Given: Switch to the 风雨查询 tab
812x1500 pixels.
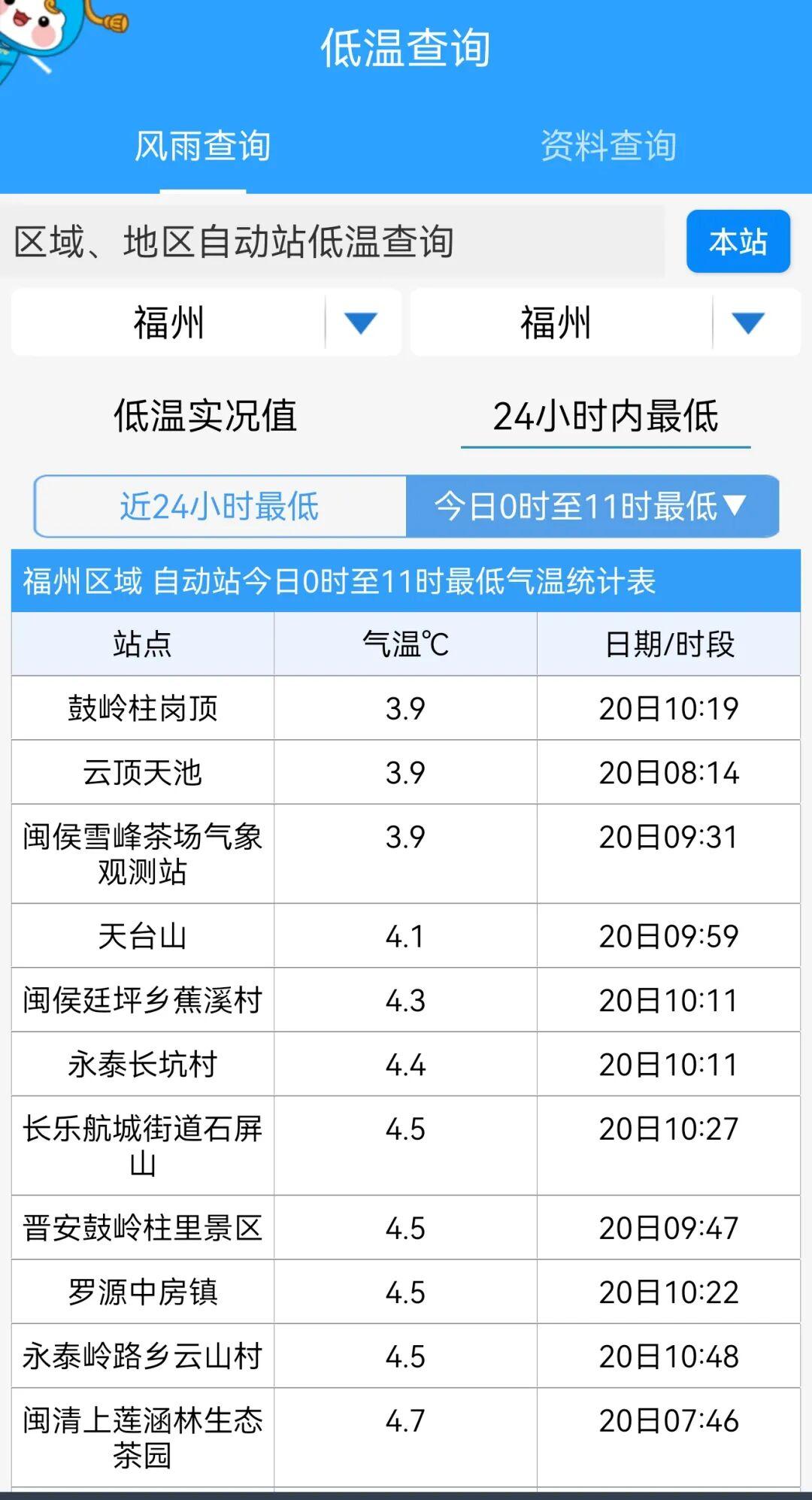Looking at the screenshot, I should pos(202,146).
